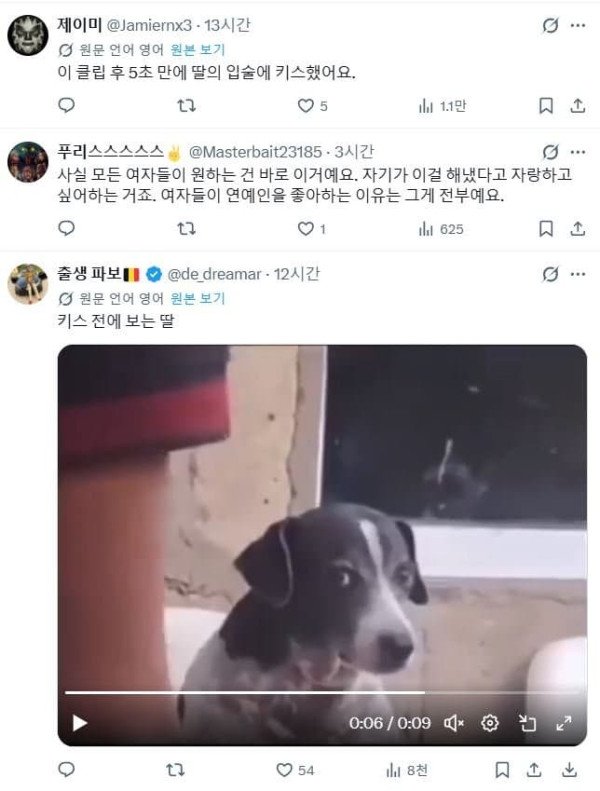The height and width of the screenshot is (791, 600).
Task: Unmute the video sound
Action: (455, 722)
